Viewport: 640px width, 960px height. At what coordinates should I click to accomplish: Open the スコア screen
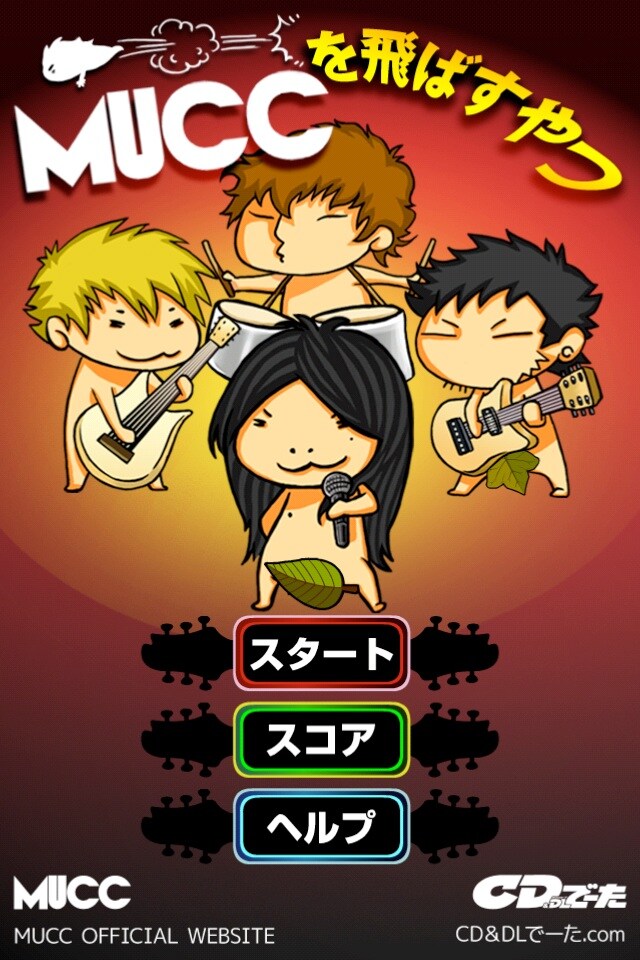[x=321, y=740]
